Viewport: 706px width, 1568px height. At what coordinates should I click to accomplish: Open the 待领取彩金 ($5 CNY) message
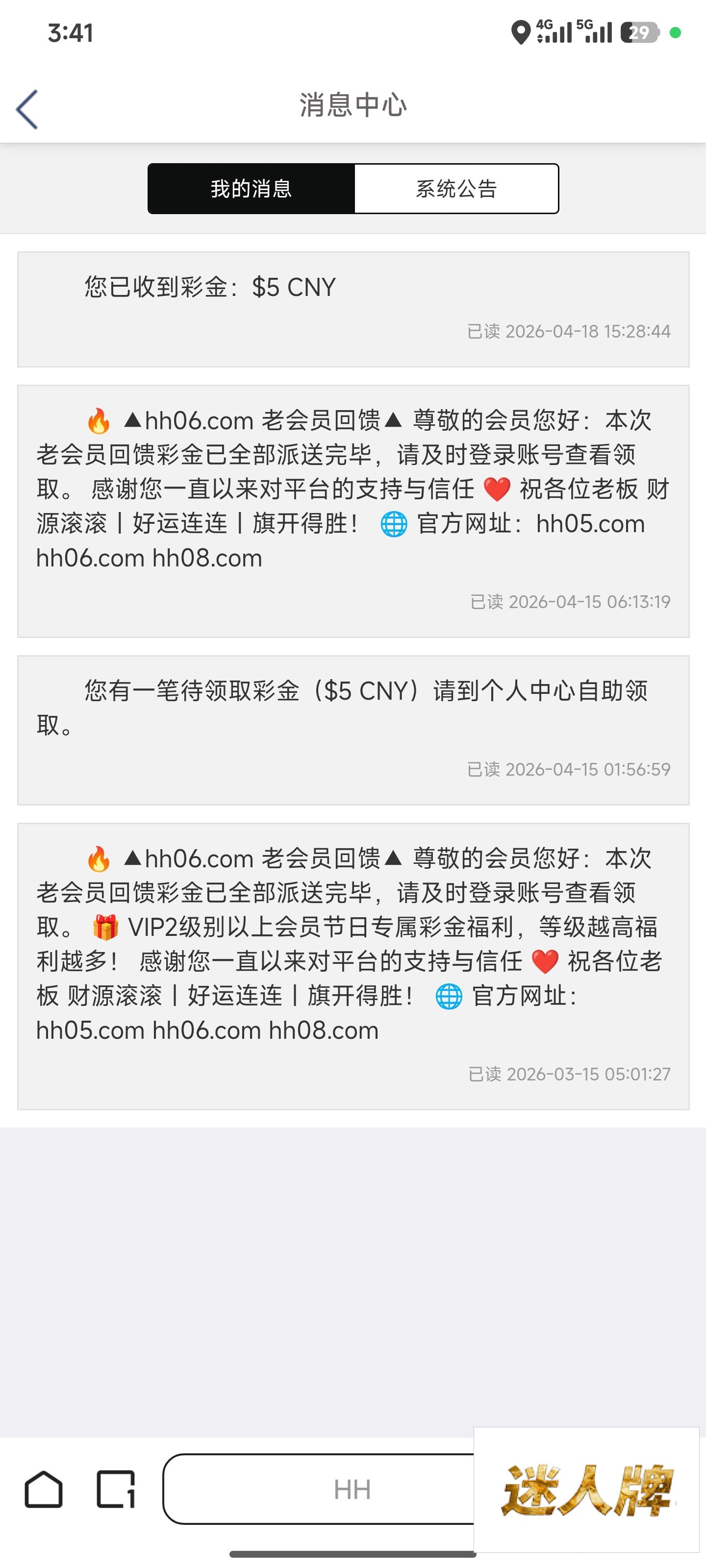pyautogui.click(x=353, y=729)
